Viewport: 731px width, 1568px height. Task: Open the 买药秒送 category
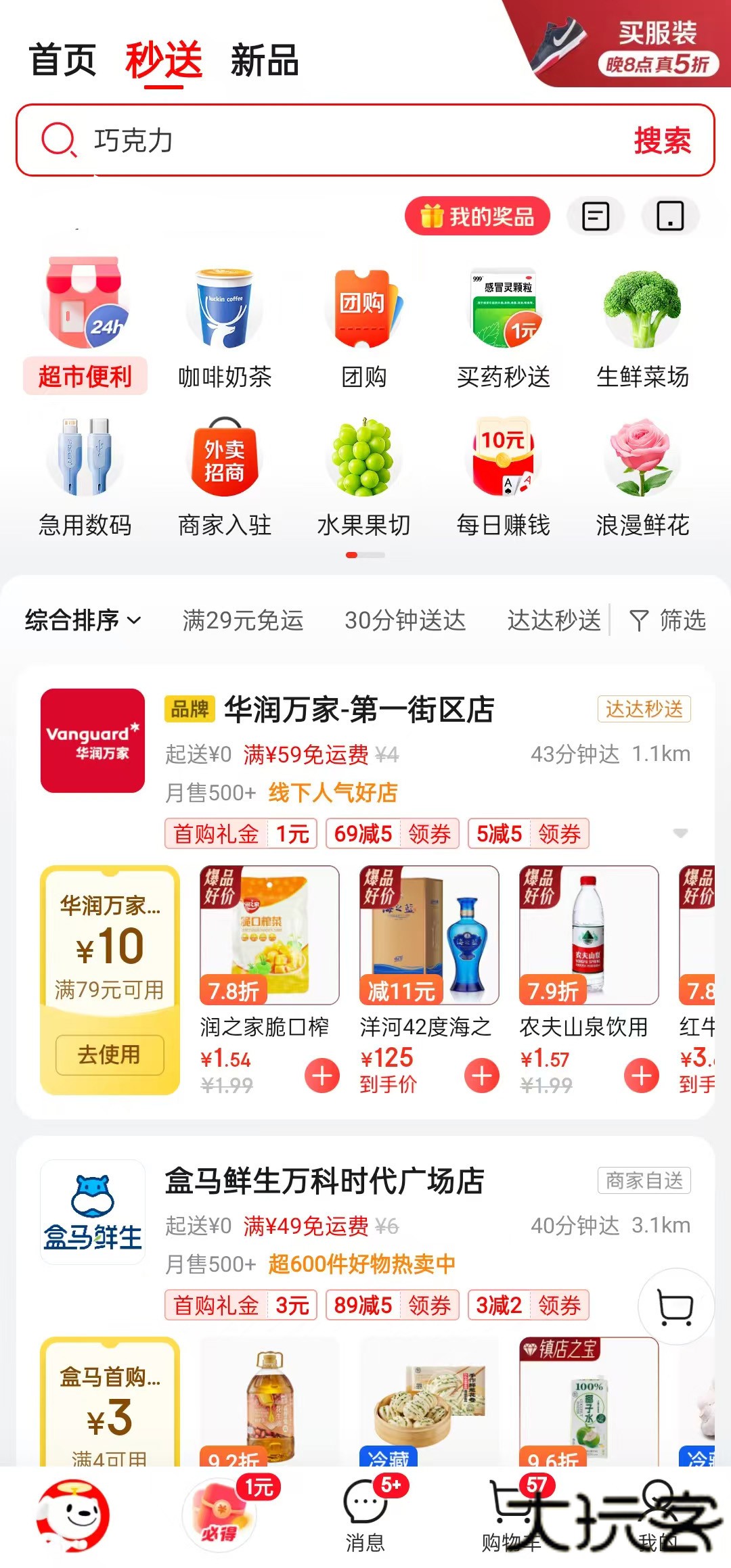pyautogui.click(x=504, y=331)
